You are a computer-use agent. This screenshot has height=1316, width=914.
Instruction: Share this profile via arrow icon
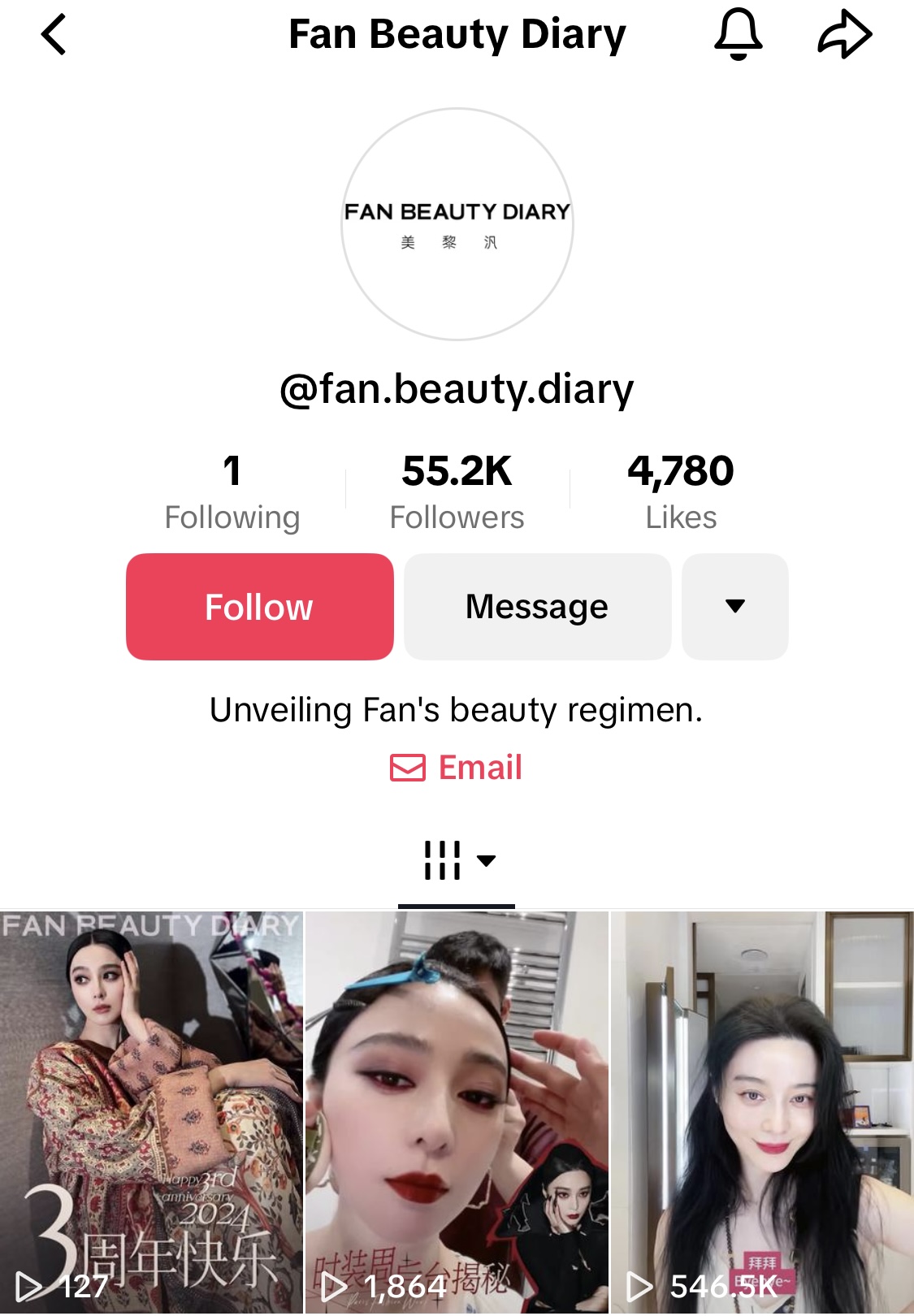point(844,35)
